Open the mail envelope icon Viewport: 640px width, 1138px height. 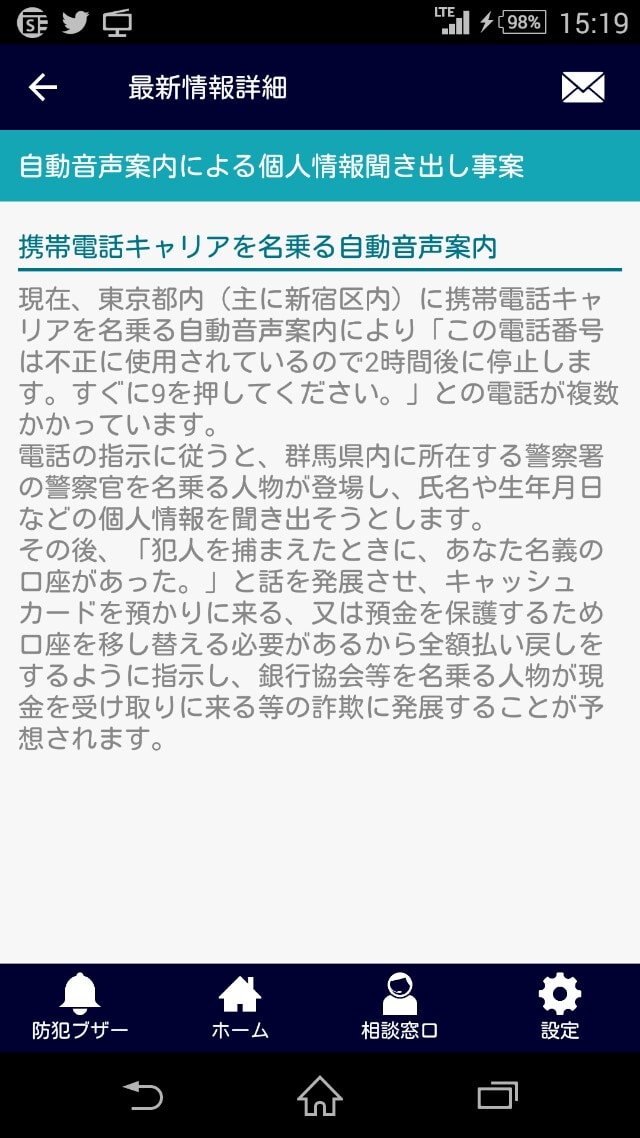pyautogui.click(x=582, y=88)
